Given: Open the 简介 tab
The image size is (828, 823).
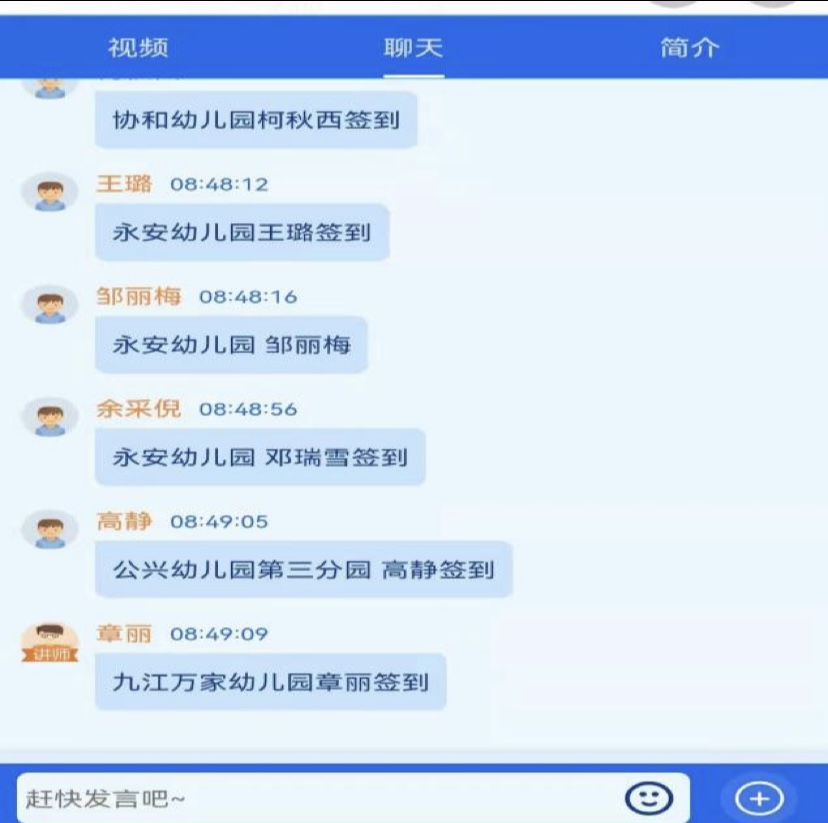Looking at the screenshot, I should (x=689, y=48).
